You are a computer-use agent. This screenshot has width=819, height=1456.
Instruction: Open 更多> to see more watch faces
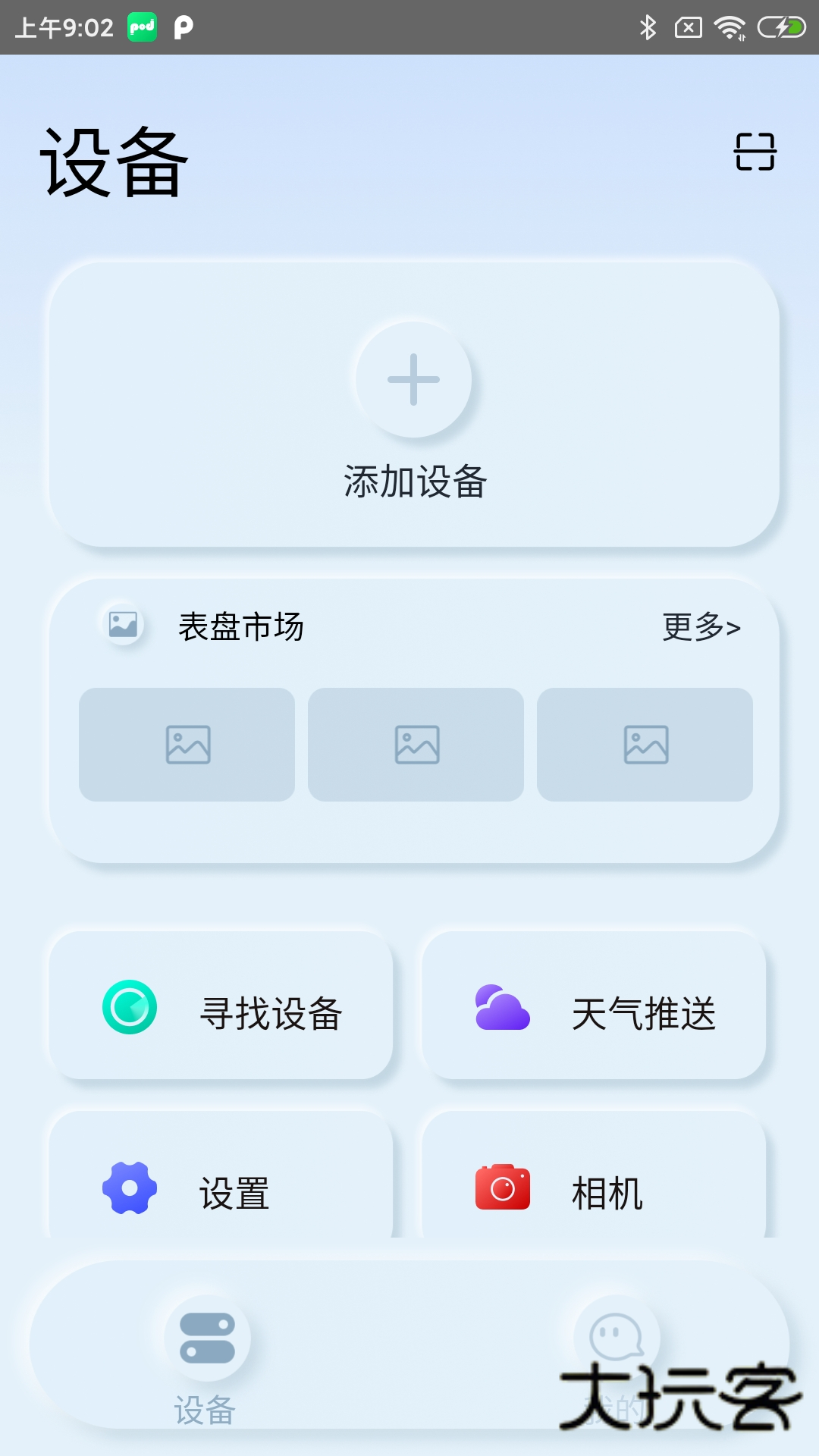(701, 628)
